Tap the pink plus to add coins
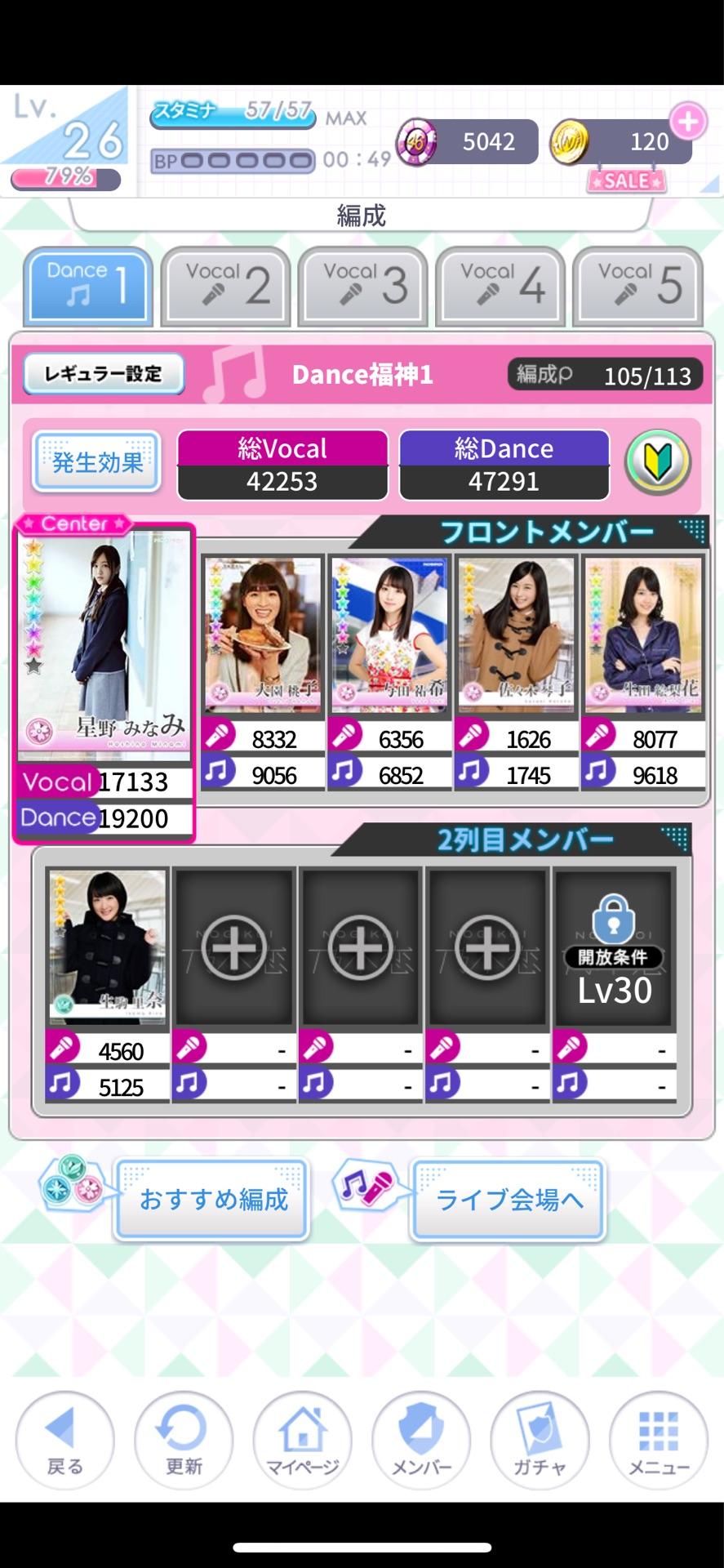 tap(687, 122)
